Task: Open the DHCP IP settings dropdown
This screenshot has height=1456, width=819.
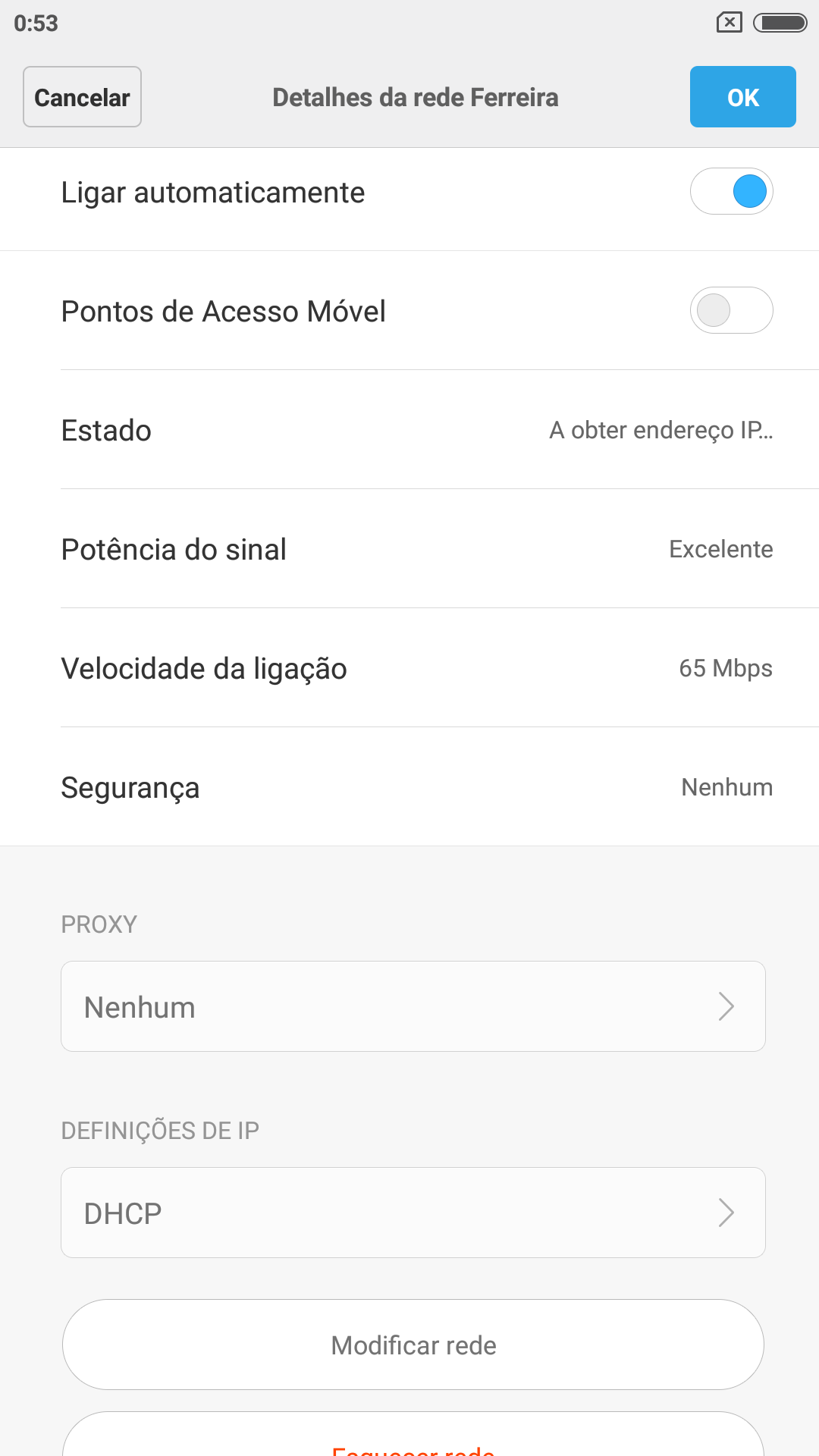Action: tap(413, 1213)
